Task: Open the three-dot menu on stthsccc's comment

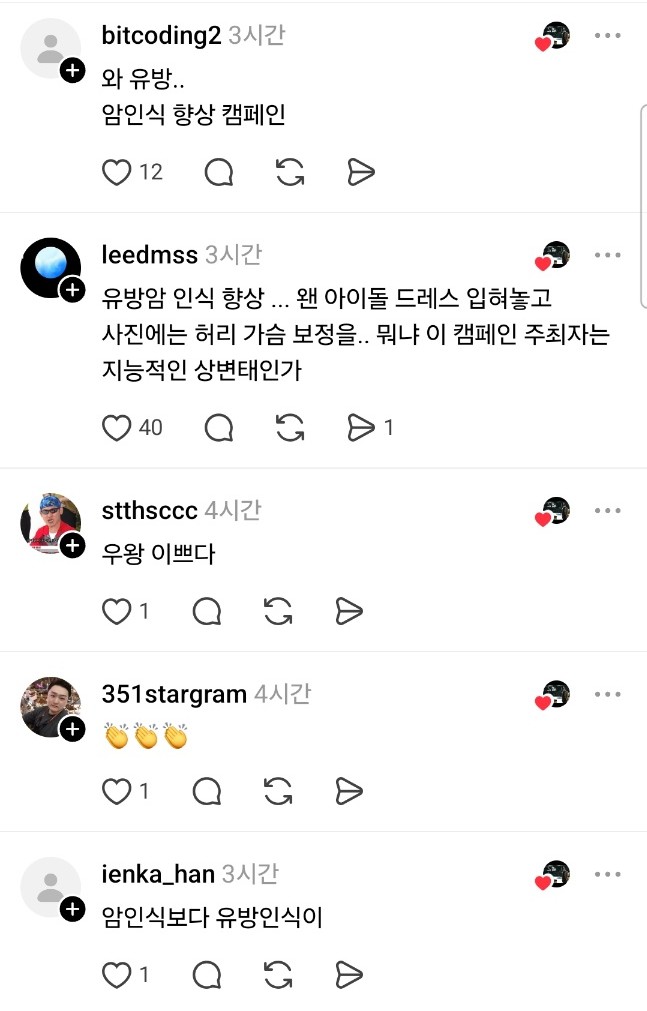Action: tap(608, 511)
